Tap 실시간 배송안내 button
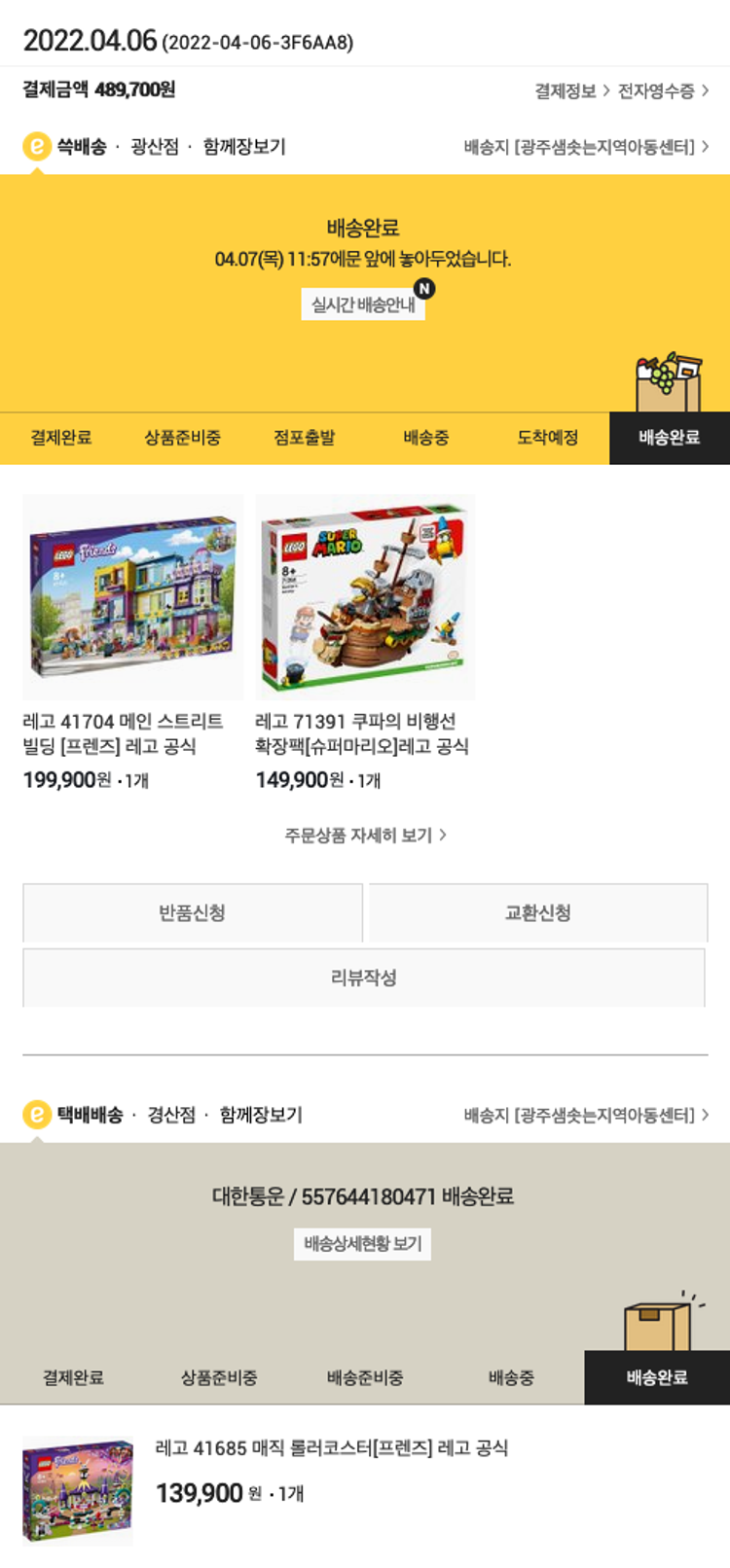The width and height of the screenshot is (730, 1568). click(363, 304)
